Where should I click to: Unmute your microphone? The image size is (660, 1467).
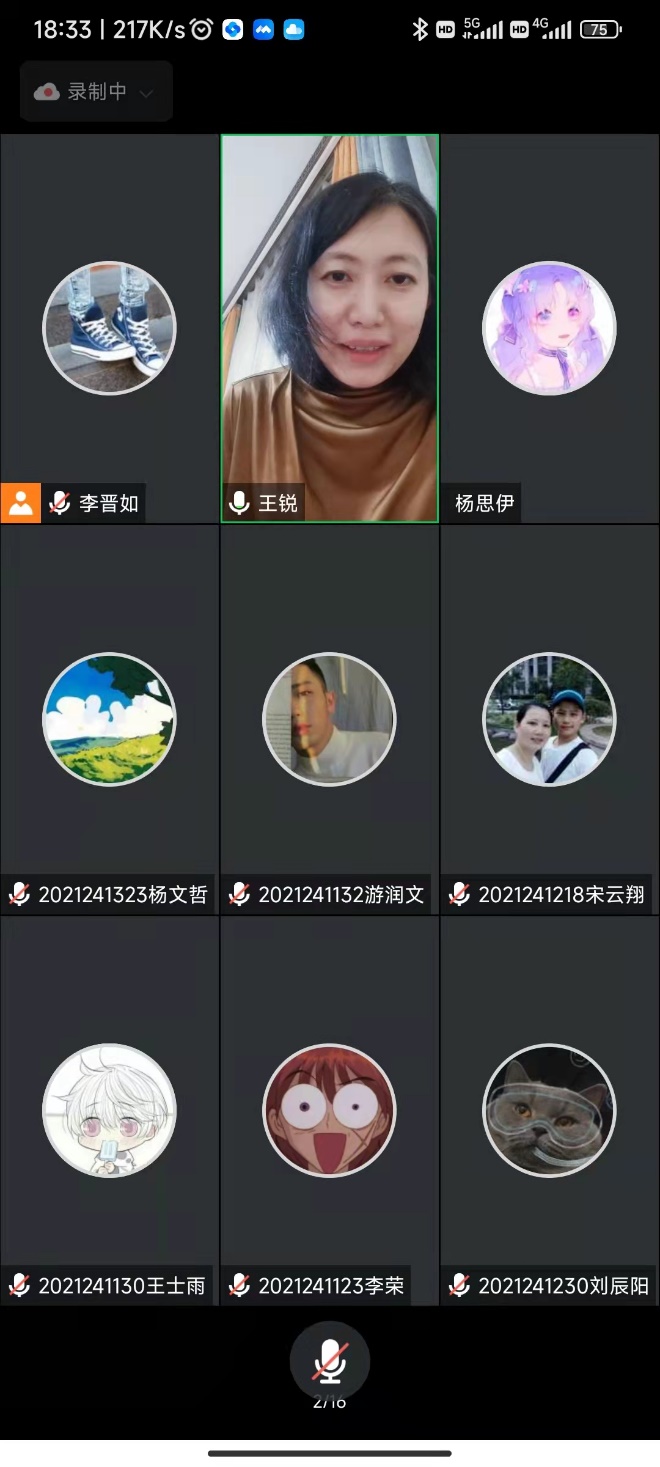tap(329, 1361)
